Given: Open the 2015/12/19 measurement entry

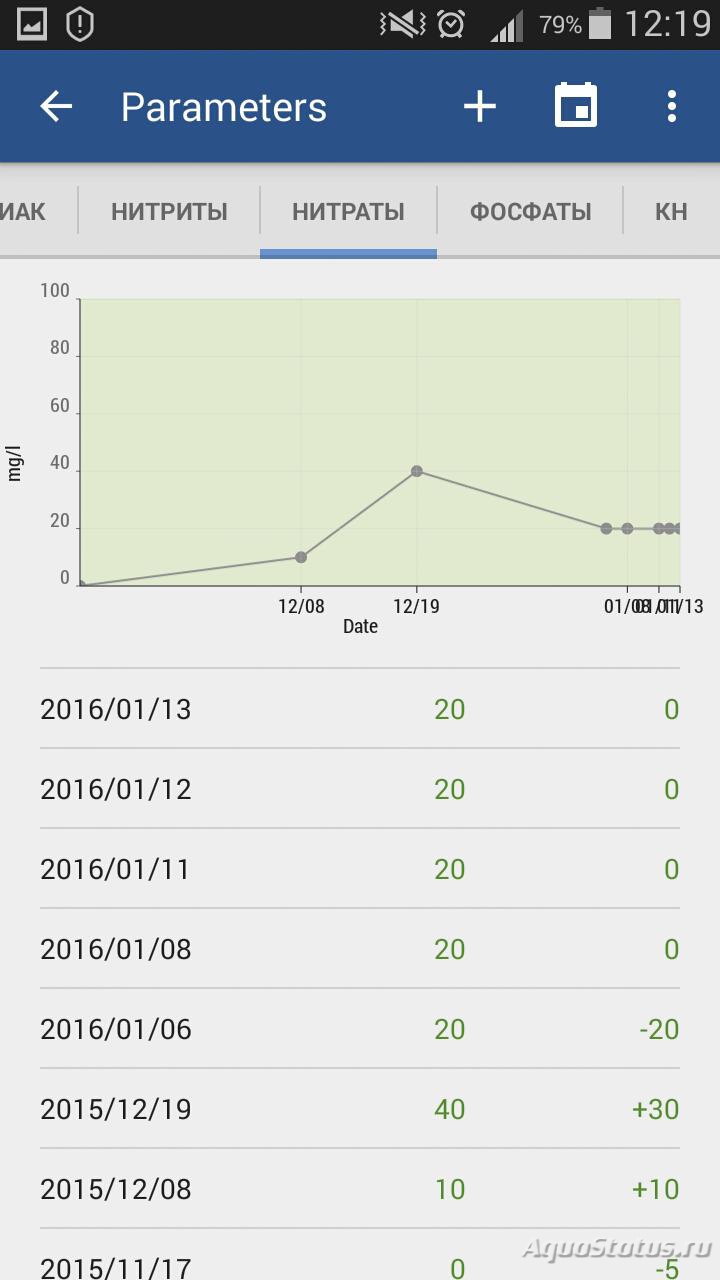Looking at the screenshot, I should [360, 1109].
